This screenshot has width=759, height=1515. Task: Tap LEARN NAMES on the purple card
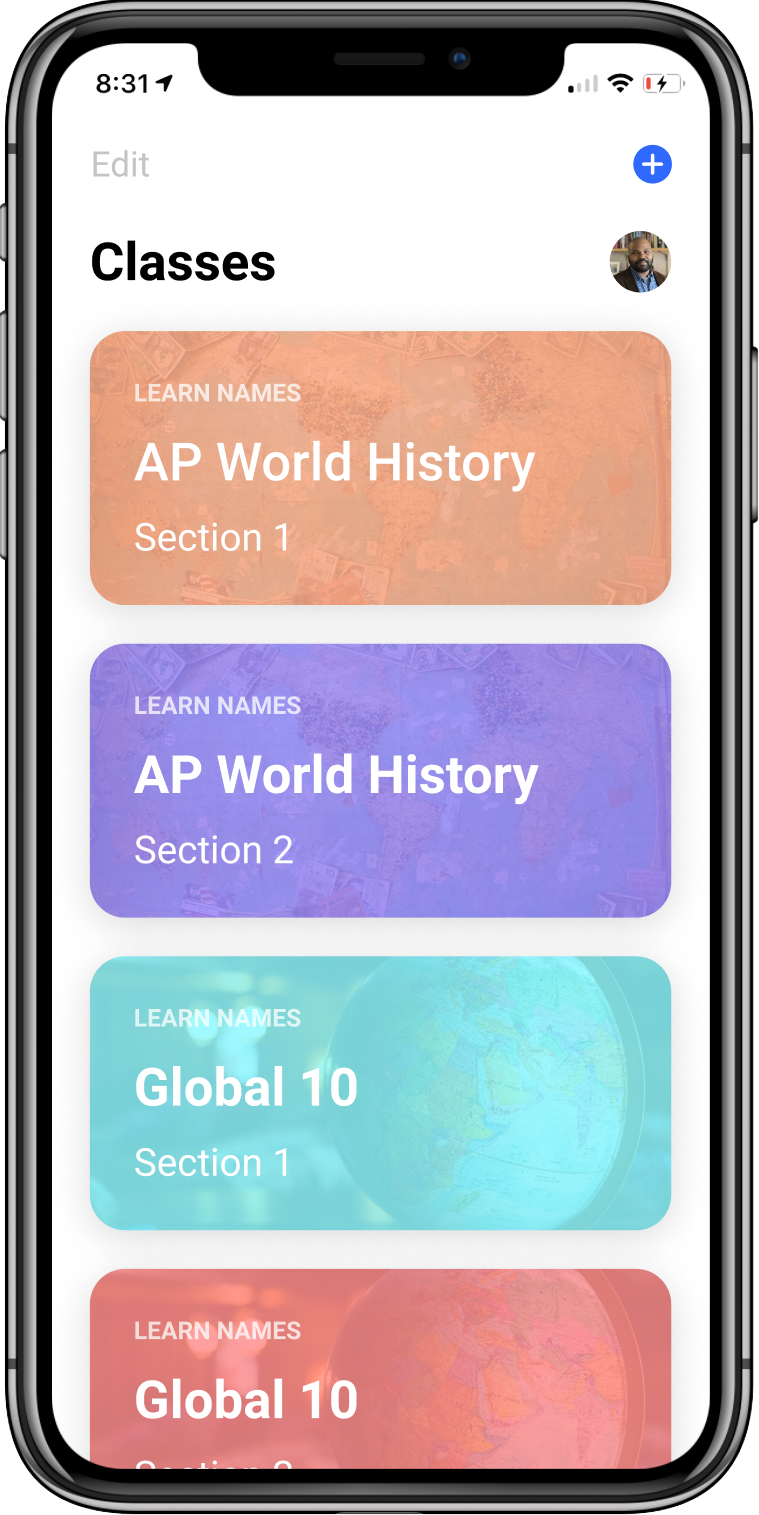click(217, 706)
